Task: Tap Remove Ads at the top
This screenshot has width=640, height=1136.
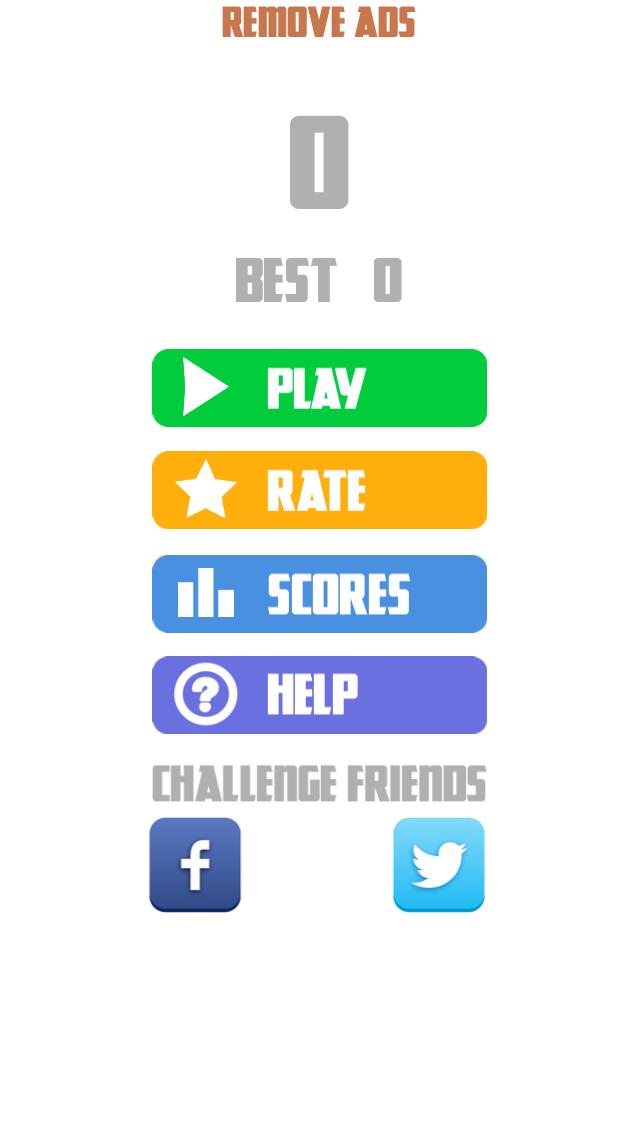Action: (319, 22)
